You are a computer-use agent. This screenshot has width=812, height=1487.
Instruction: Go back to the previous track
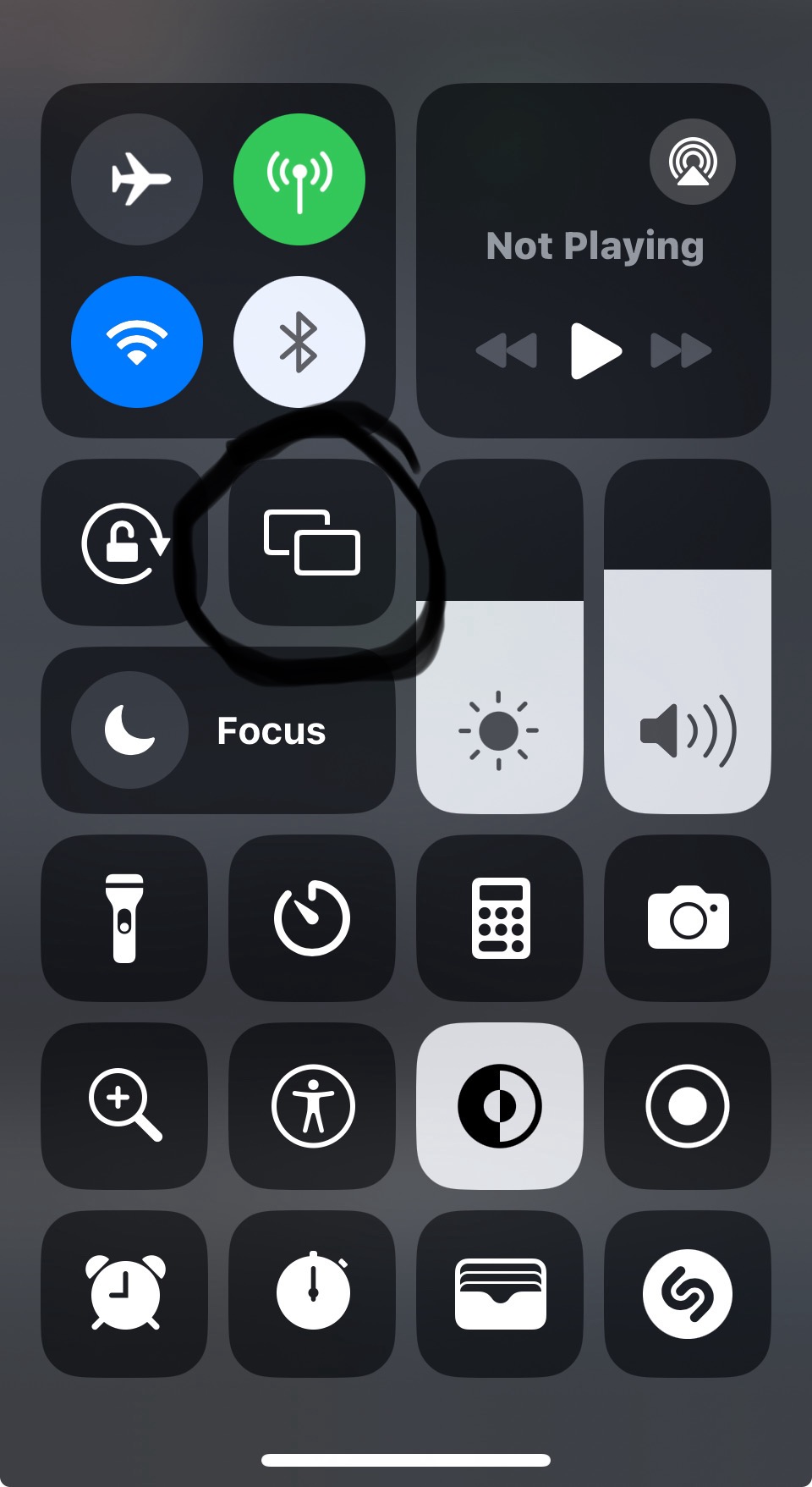pyautogui.click(x=507, y=350)
